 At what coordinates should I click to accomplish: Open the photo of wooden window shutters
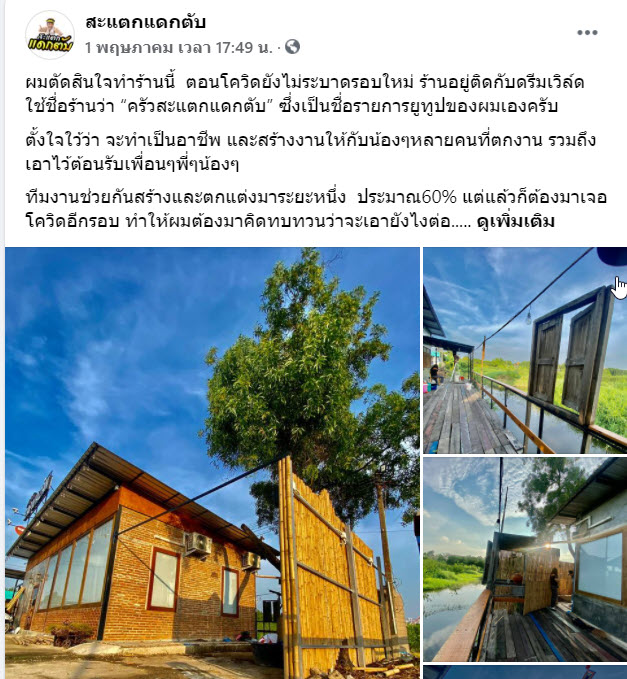(x=524, y=350)
